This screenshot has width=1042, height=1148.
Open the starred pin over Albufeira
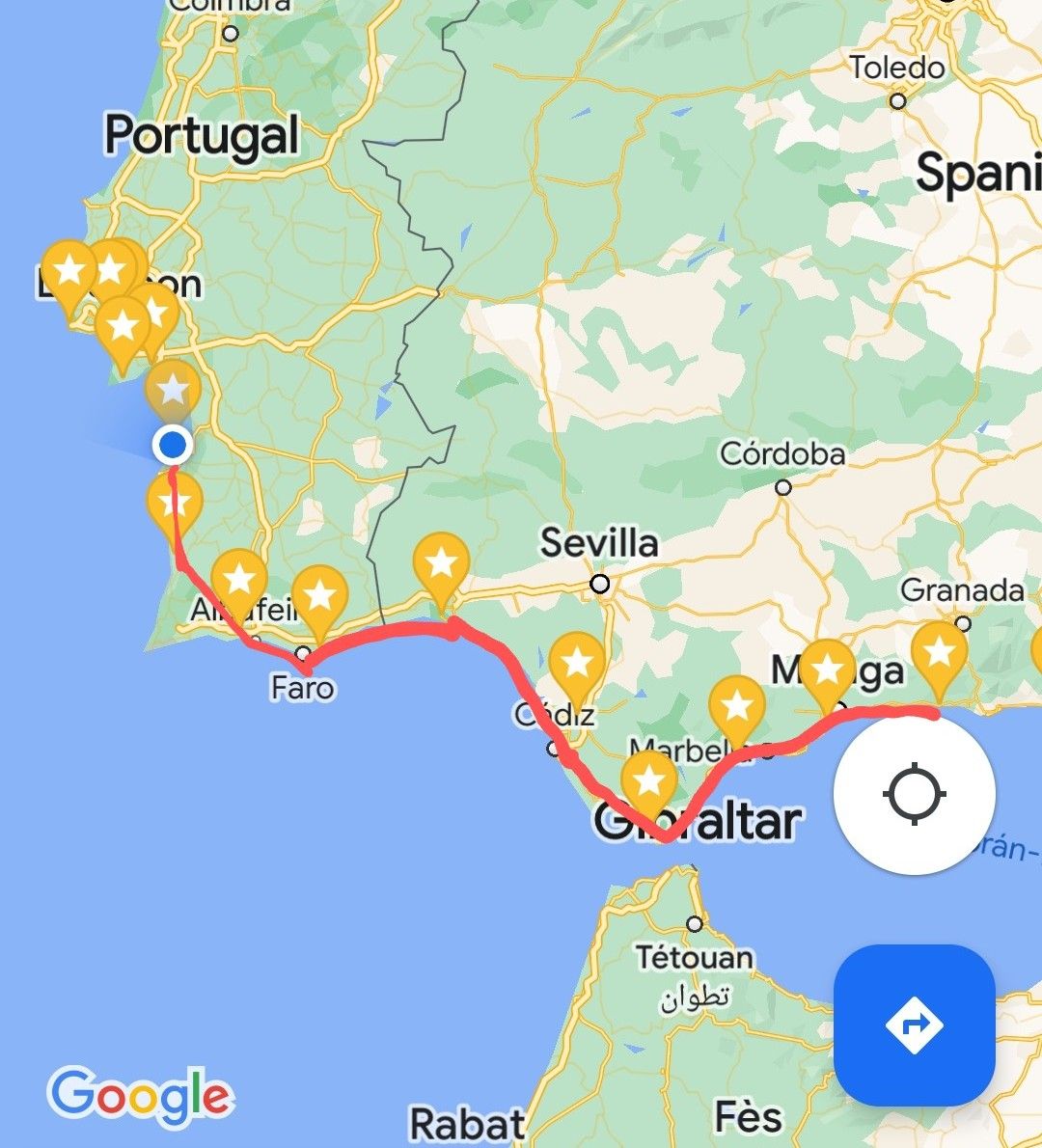coord(239,579)
